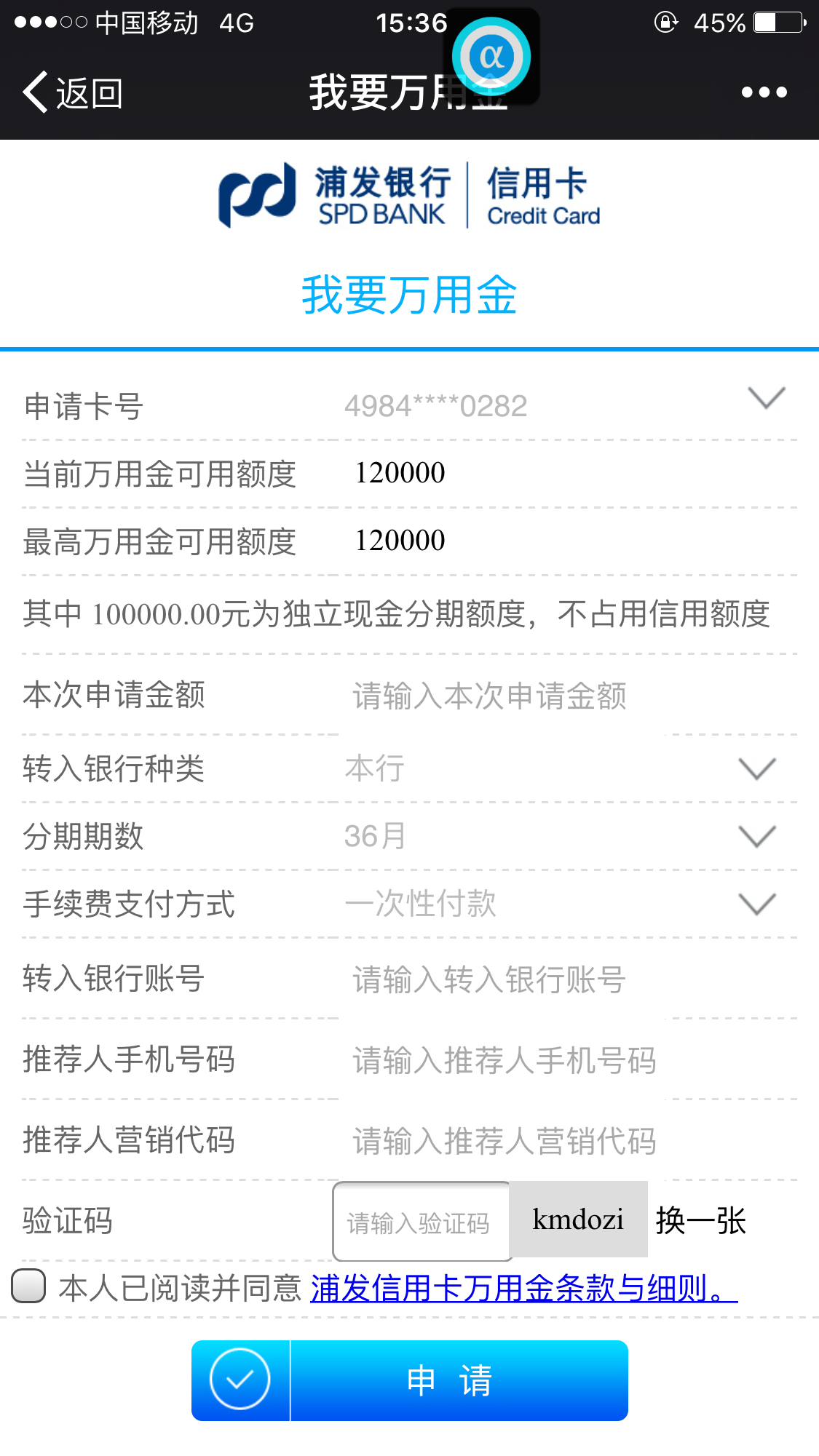Select 手续费支付方式 payment option
819x1456 pixels.
566,904
